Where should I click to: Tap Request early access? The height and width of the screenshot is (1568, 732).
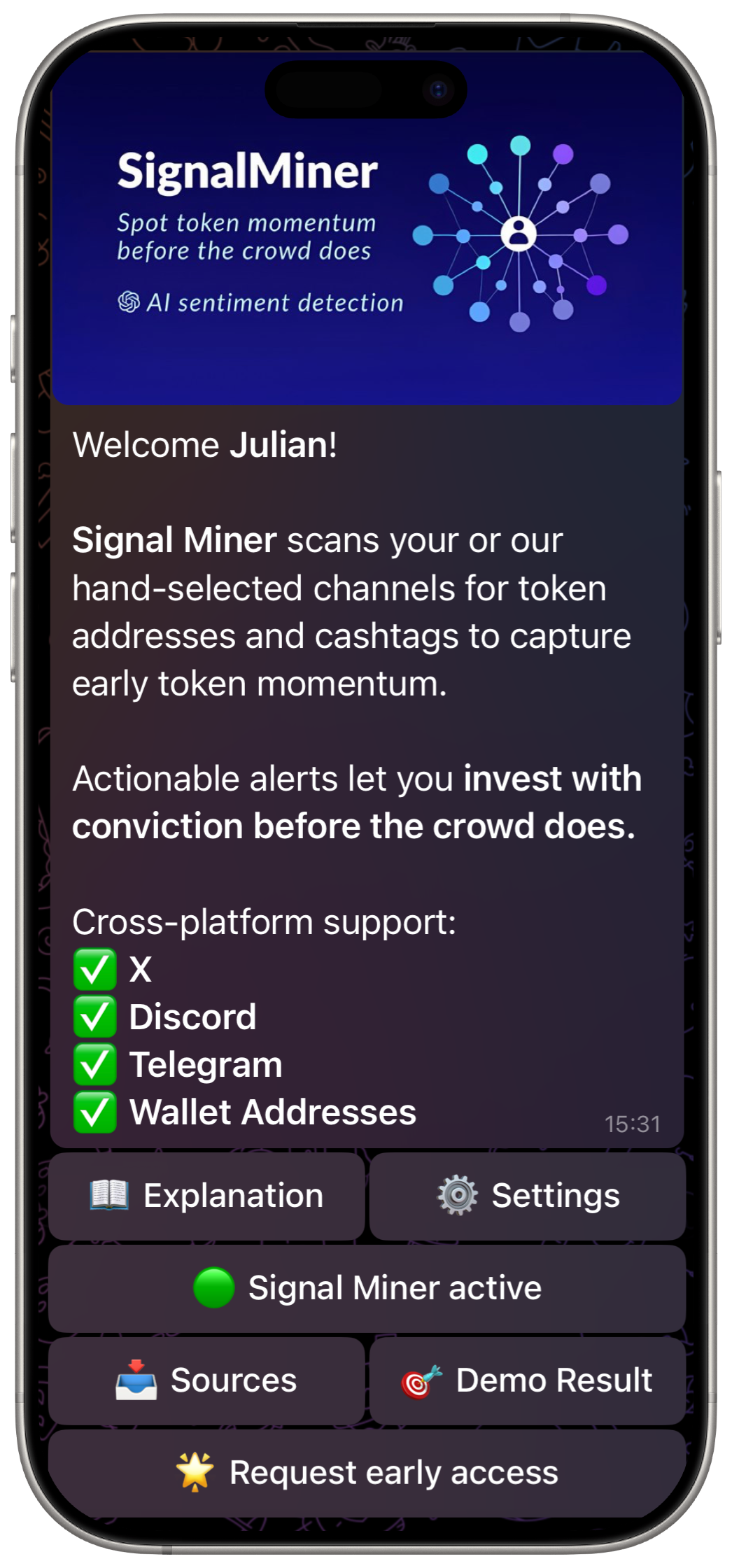(367, 1472)
